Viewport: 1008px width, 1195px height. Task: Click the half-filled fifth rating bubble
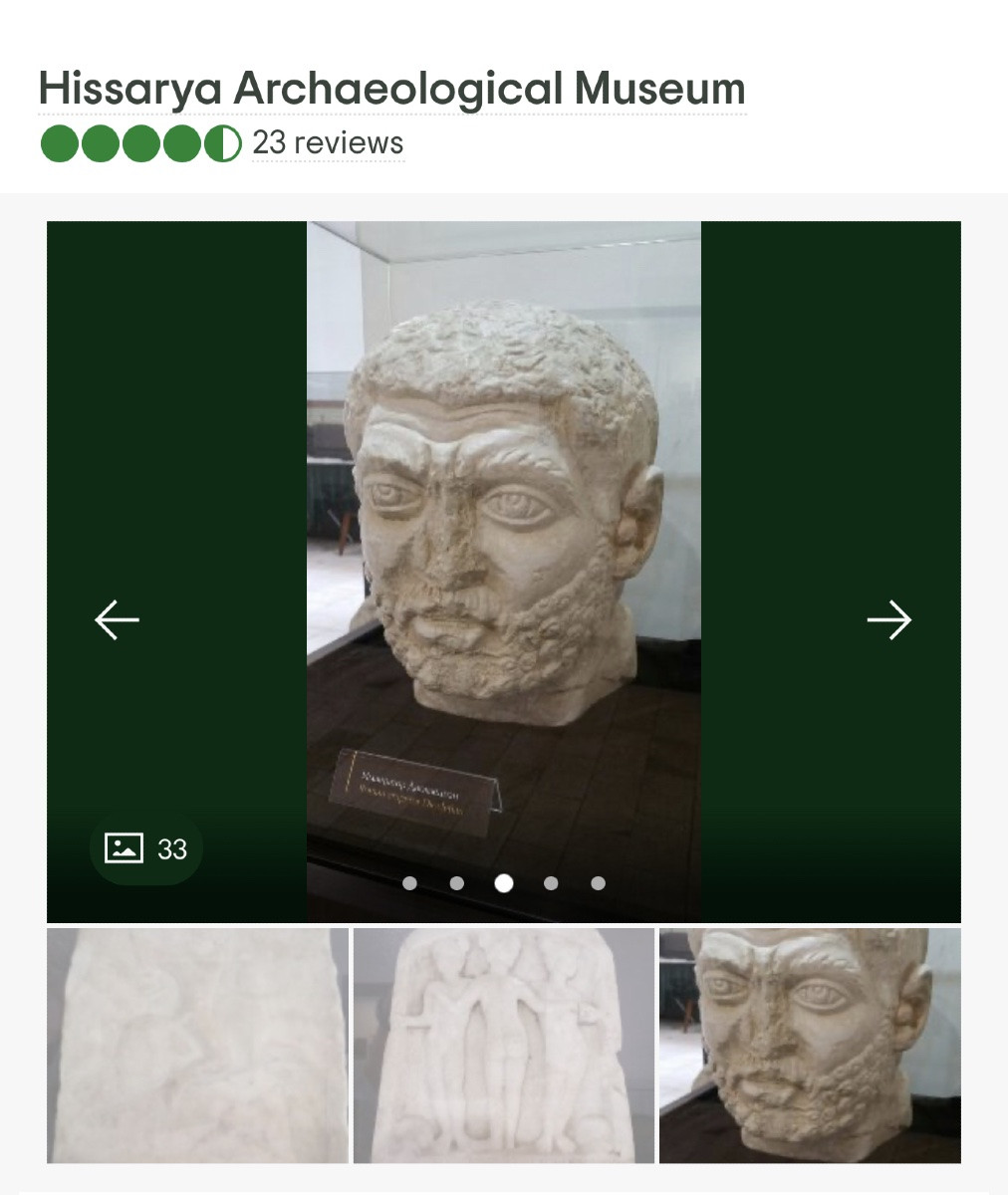224,143
